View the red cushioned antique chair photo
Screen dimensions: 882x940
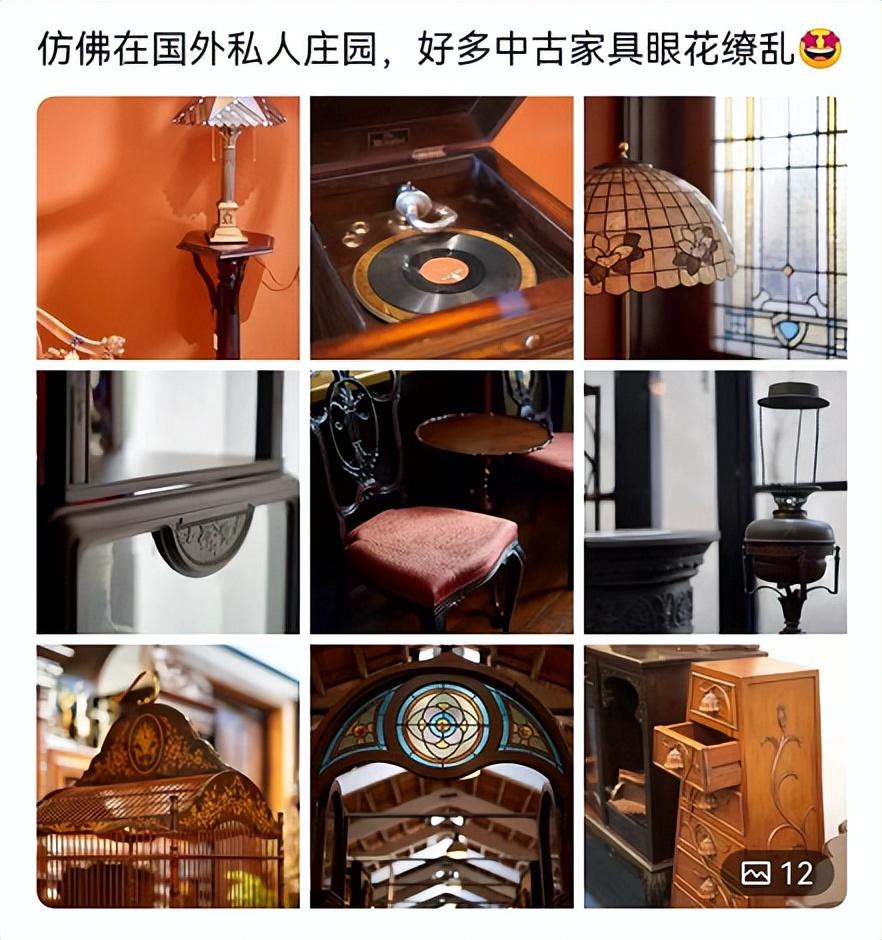point(441,502)
